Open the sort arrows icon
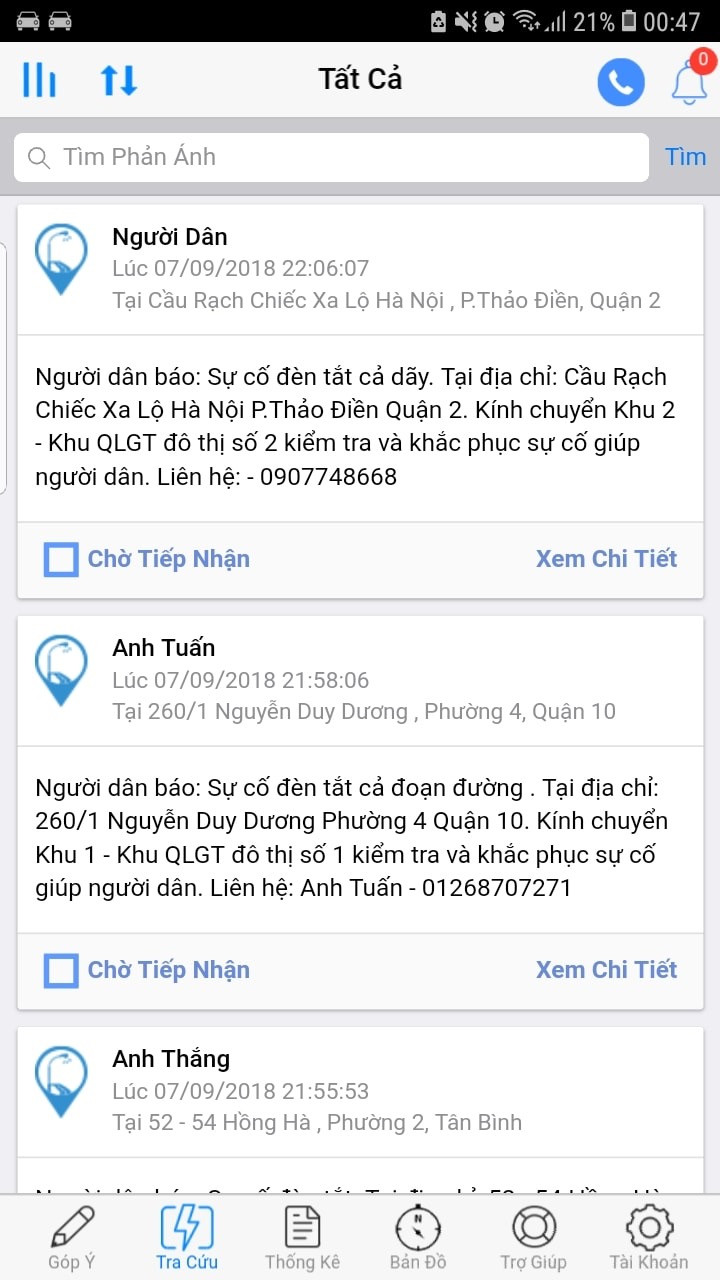Image resolution: width=720 pixels, height=1280 pixels. tap(118, 80)
